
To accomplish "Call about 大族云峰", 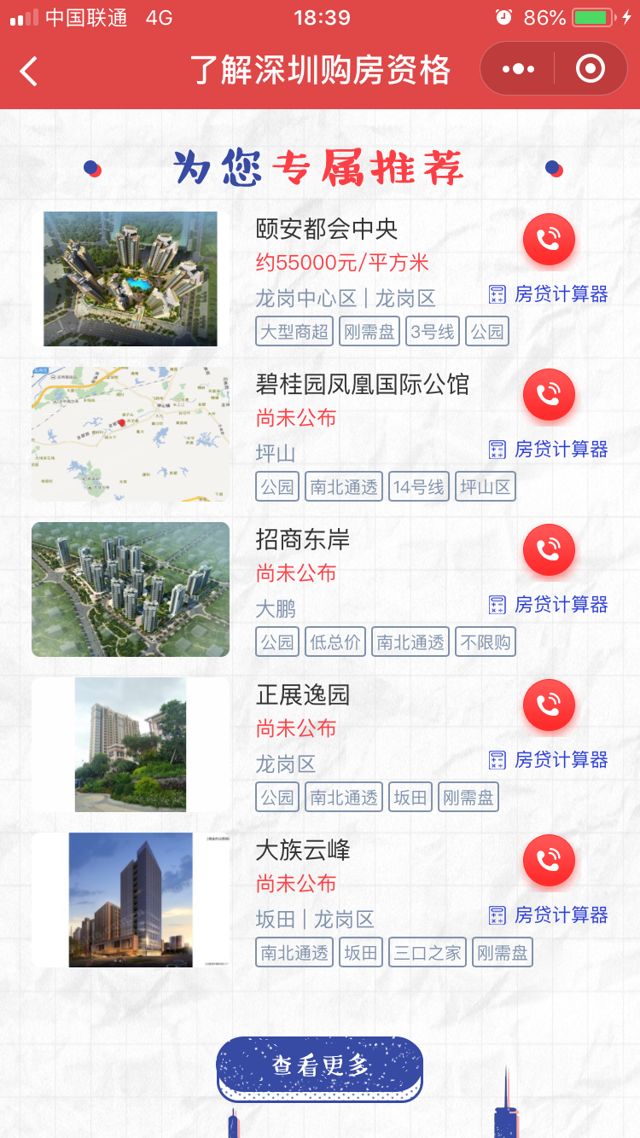I will coord(548,860).
